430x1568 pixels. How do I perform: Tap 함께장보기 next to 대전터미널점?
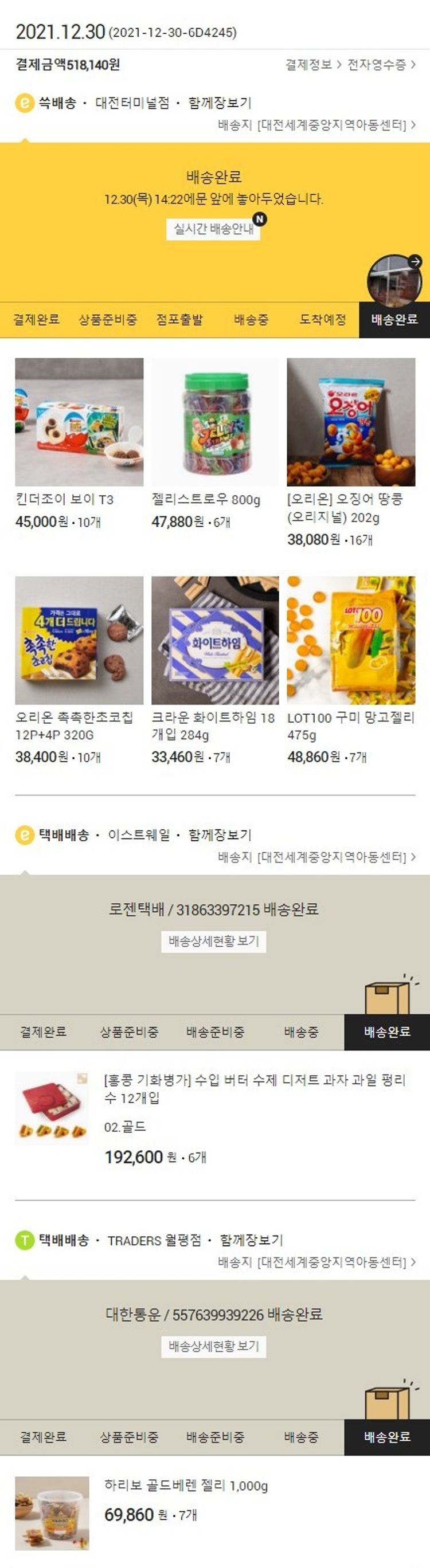(x=219, y=103)
